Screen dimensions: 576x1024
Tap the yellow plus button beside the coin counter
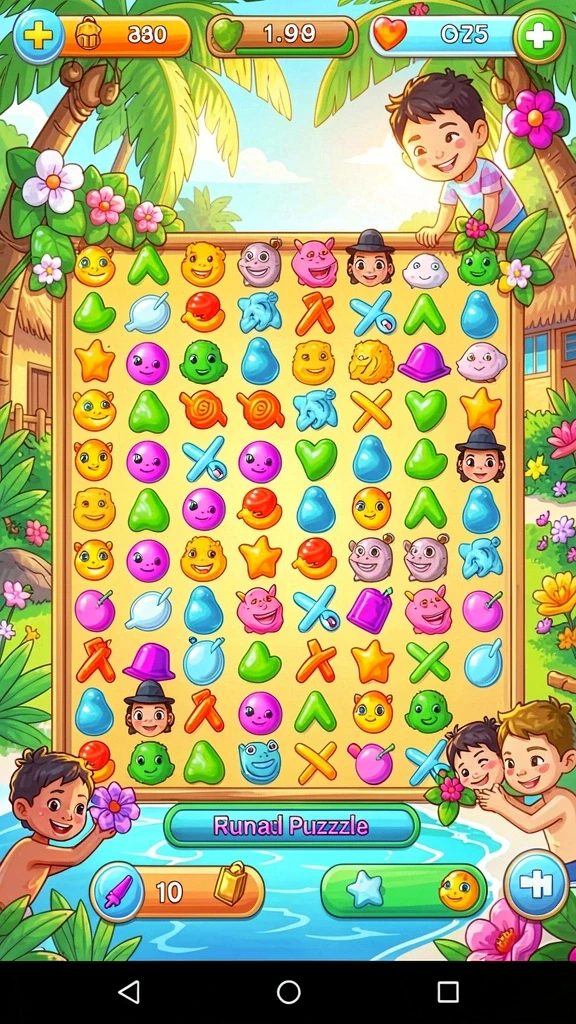point(39,36)
